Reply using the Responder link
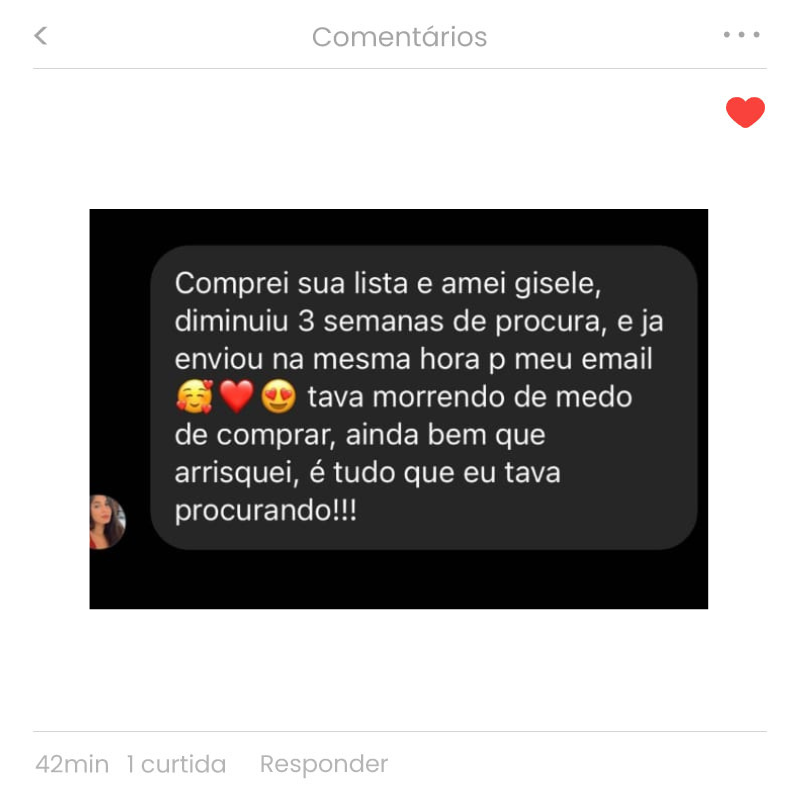 coord(323,764)
